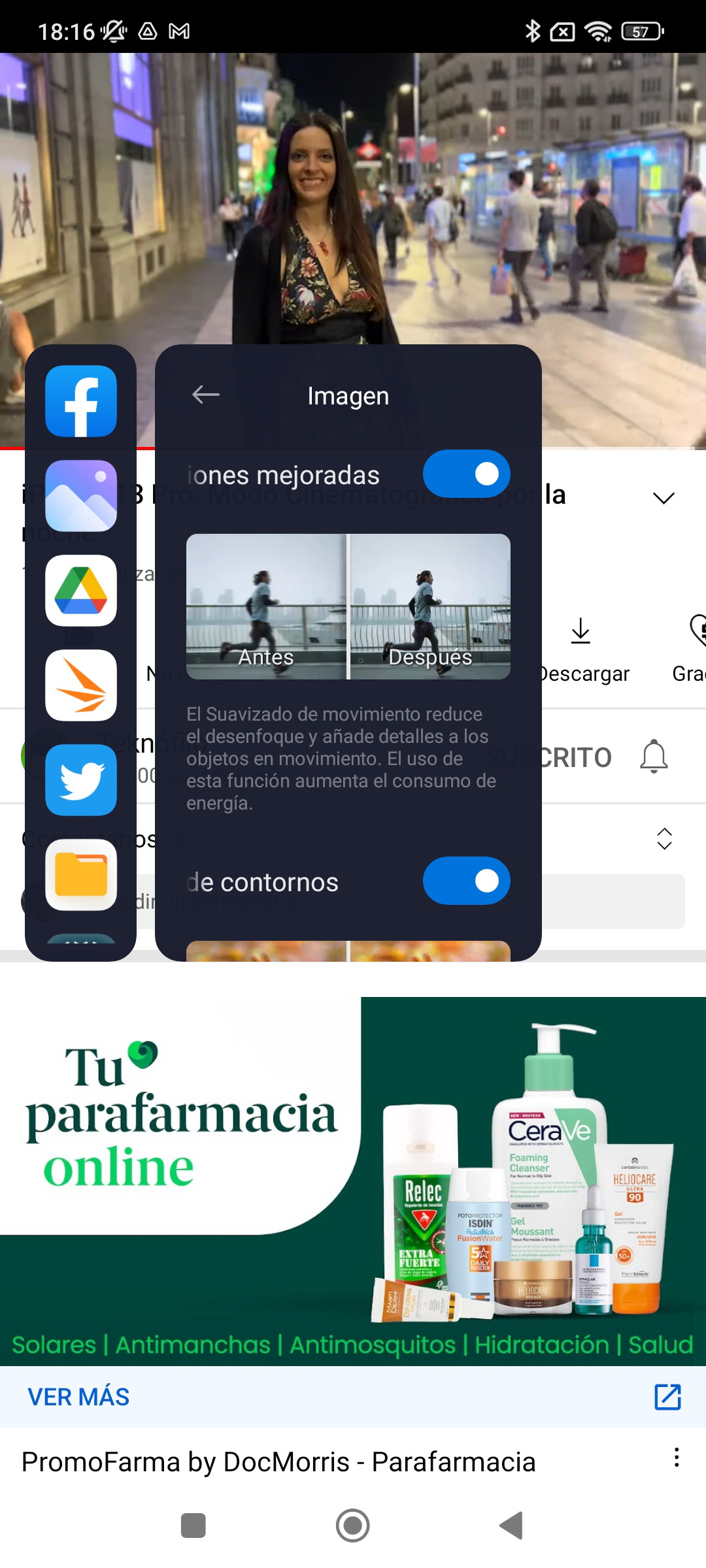Launch the Gallery app from sidebar
The image size is (706, 1568).
(x=81, y=496)
